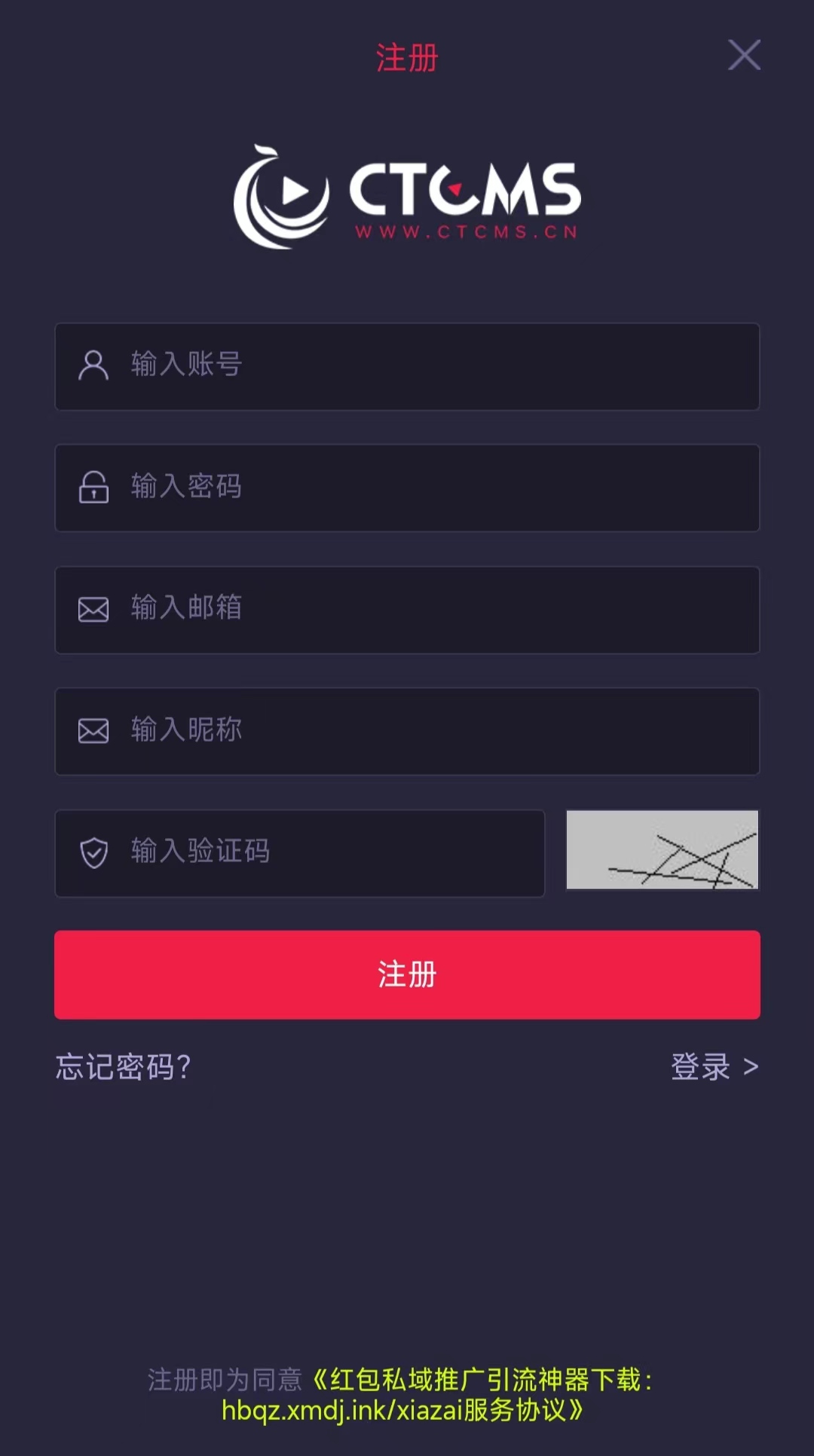Screen dimensions: 814x1456
Task: Click the envelope icon in the email field
Action: [93, 610]
